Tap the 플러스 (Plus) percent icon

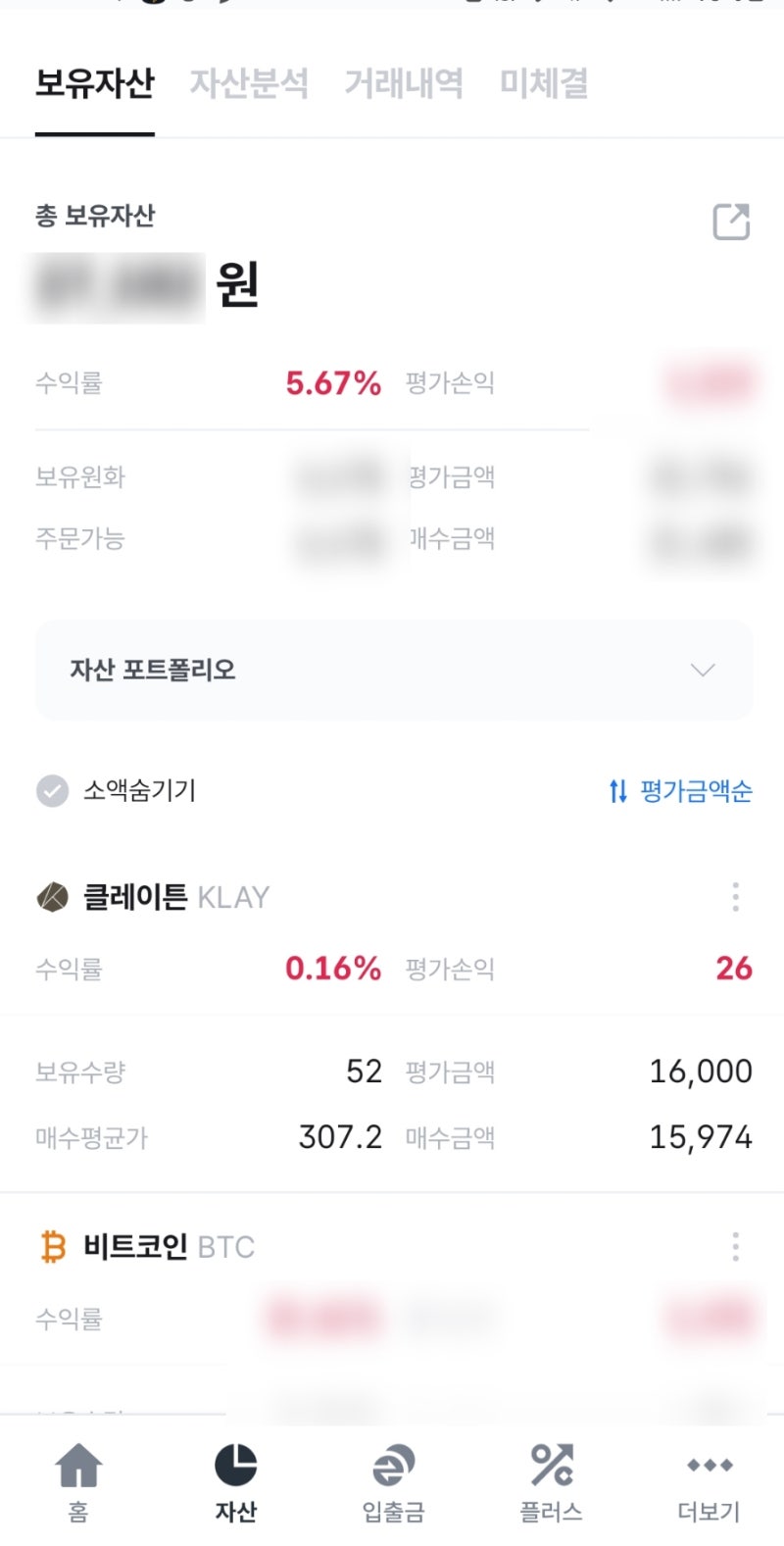(550, 1466)
